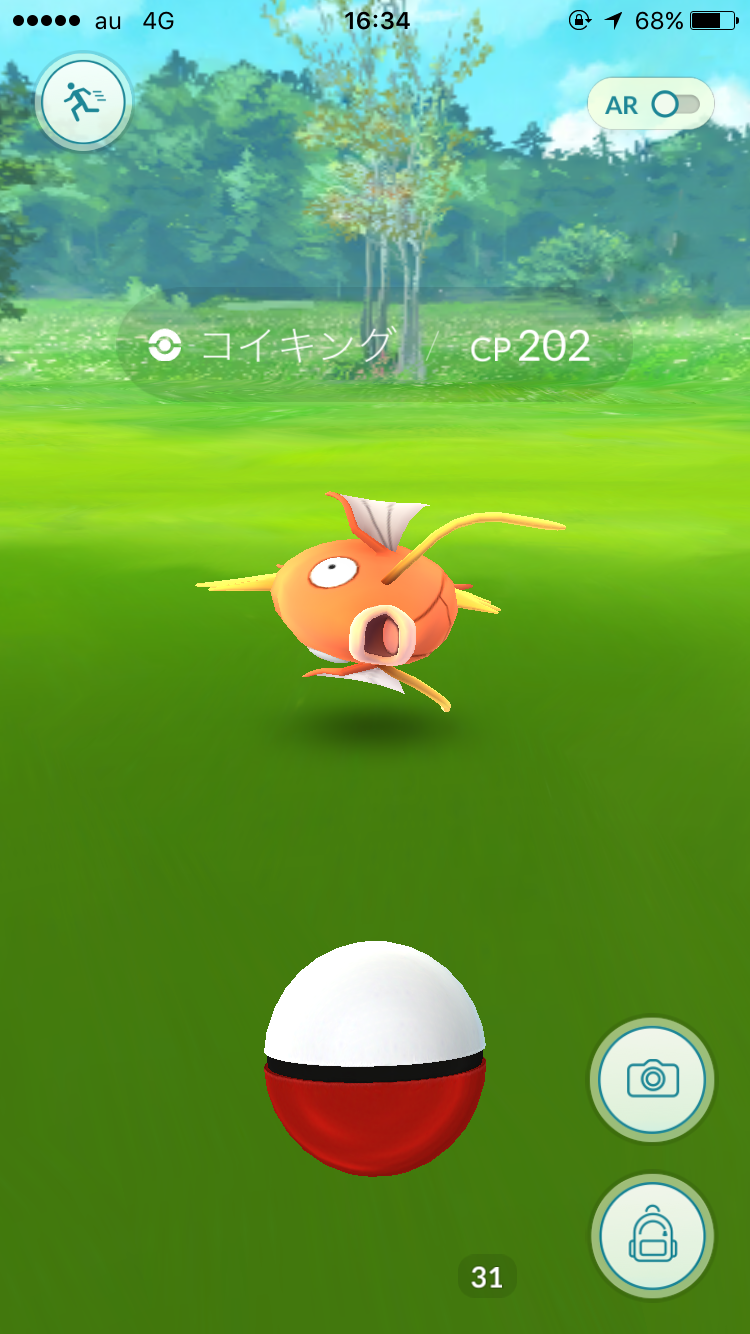Tap the run away icon to flee
Screen dimensions: 750x1334
(x=83, y=101)
